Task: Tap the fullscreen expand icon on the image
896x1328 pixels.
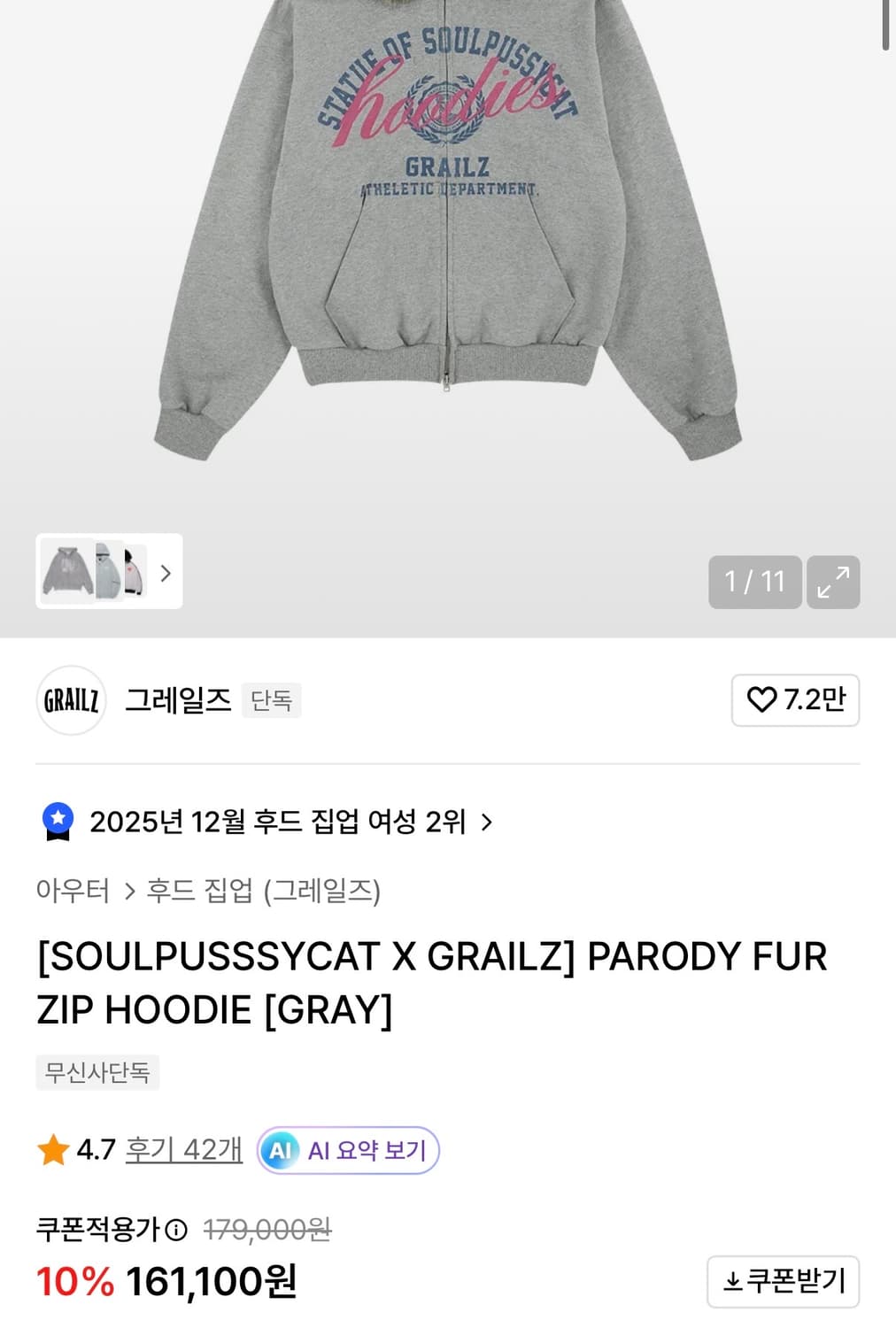Action: tap(831, 583)
